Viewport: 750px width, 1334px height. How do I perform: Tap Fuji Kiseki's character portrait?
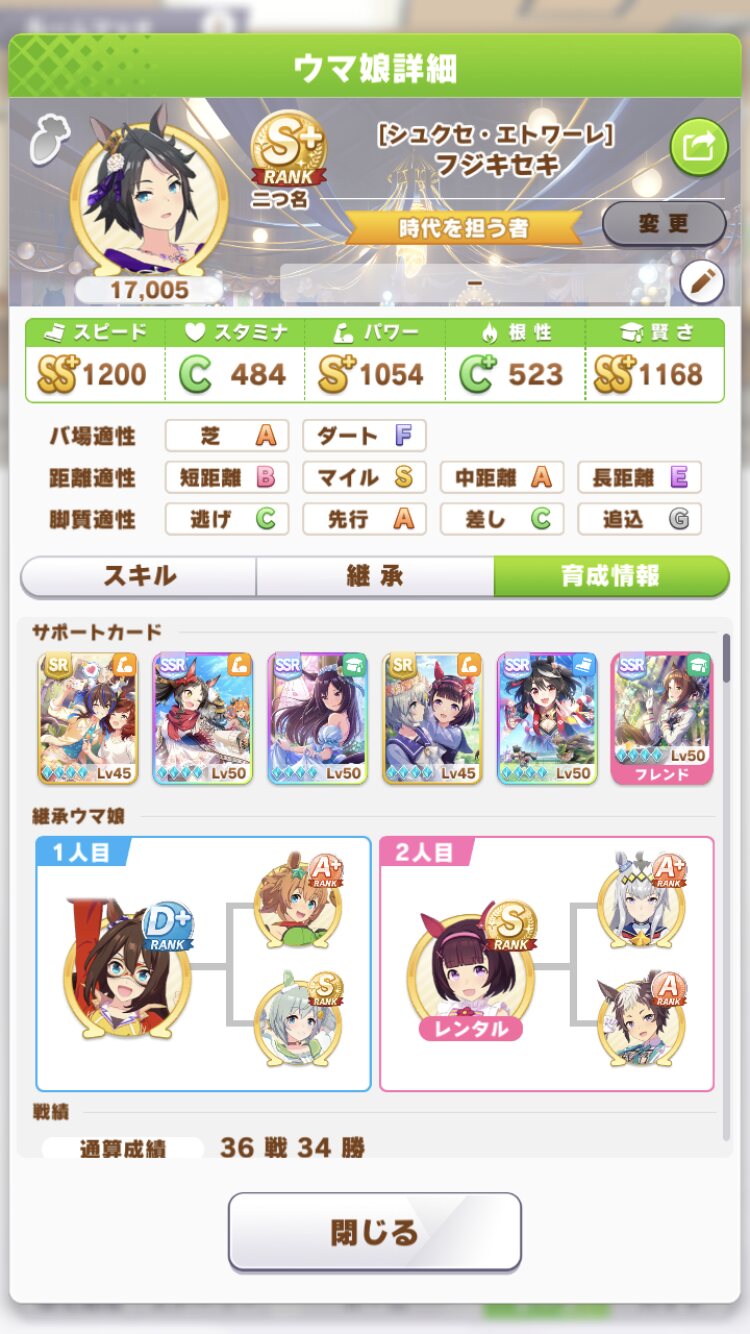pos(149,200)
